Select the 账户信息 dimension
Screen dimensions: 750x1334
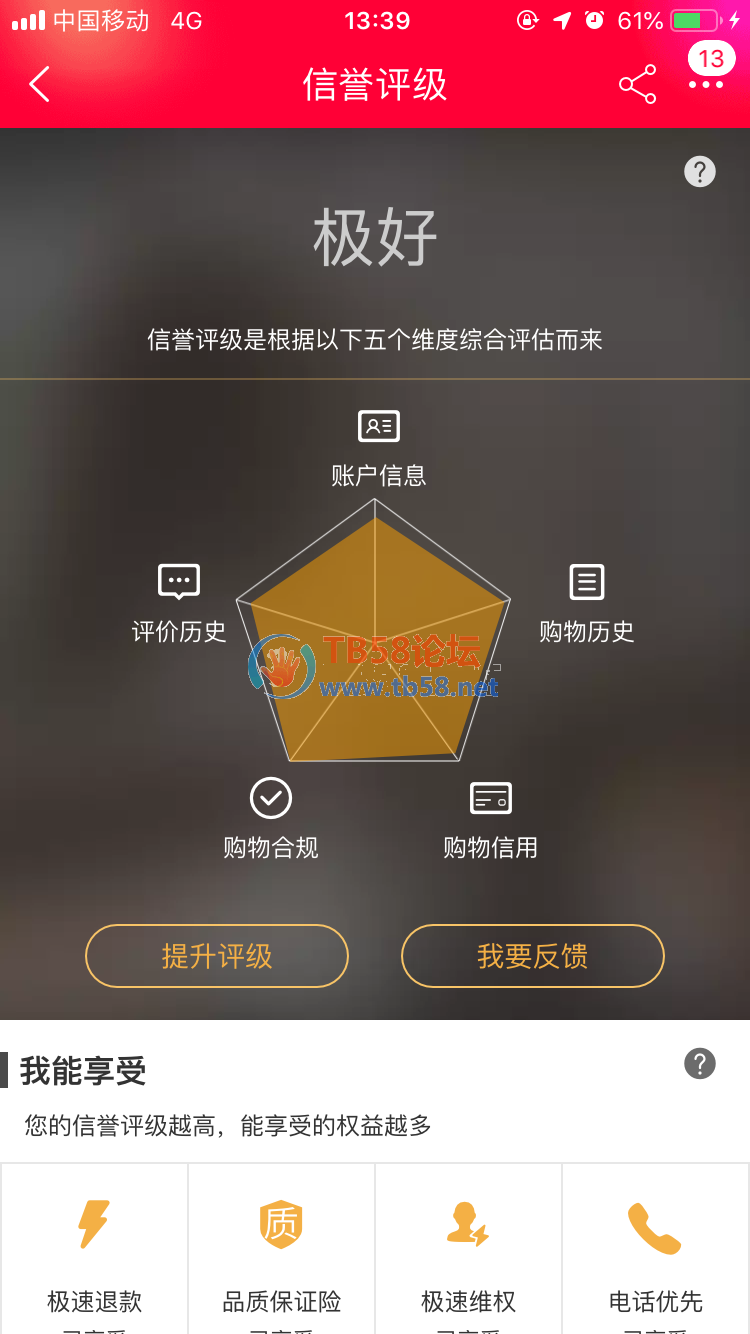378,448
